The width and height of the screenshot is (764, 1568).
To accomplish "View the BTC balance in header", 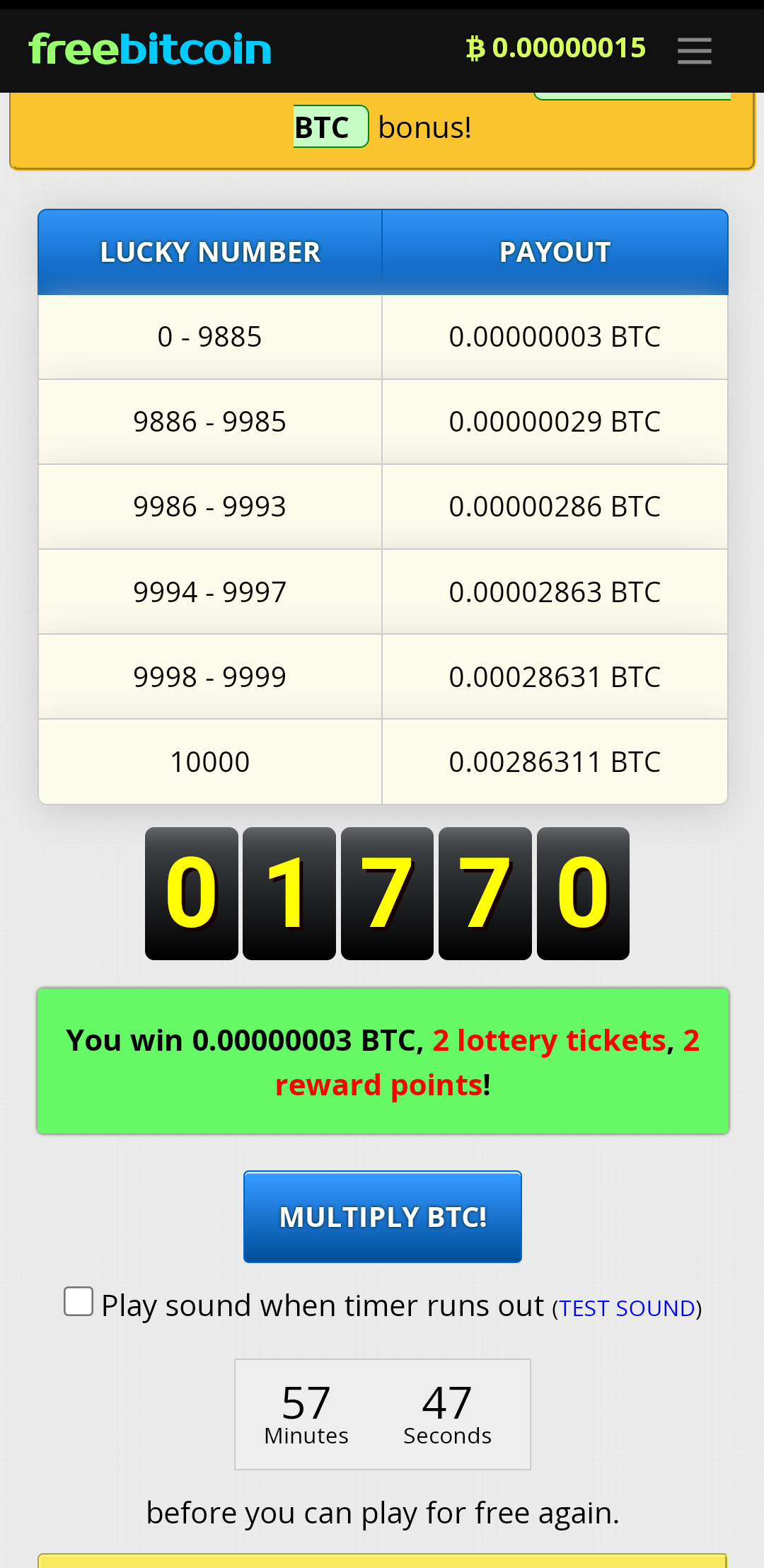I will tap(556, 48).
